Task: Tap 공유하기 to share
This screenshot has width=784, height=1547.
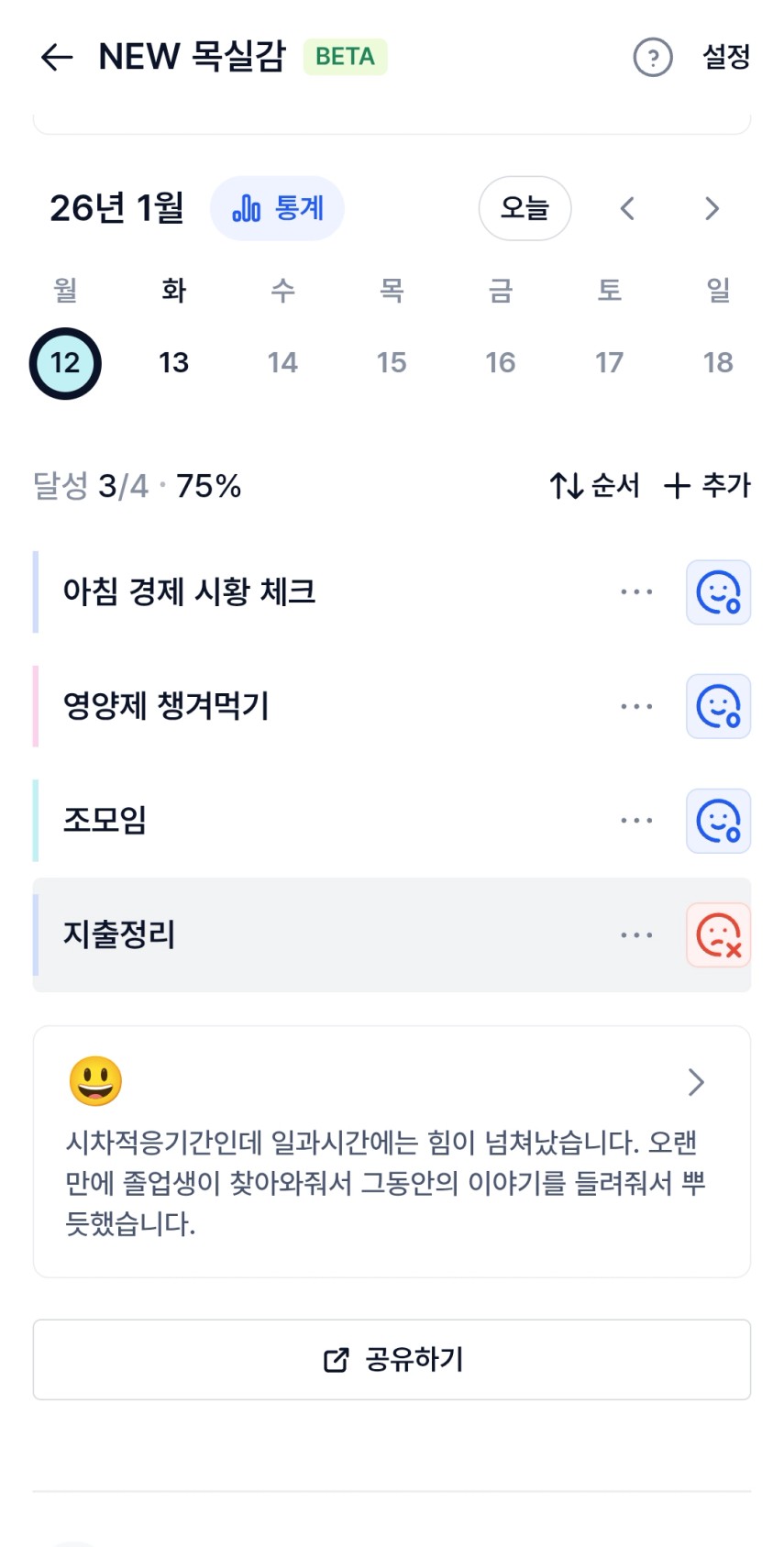Action: pyautogui.click(x=392, y=1360)
